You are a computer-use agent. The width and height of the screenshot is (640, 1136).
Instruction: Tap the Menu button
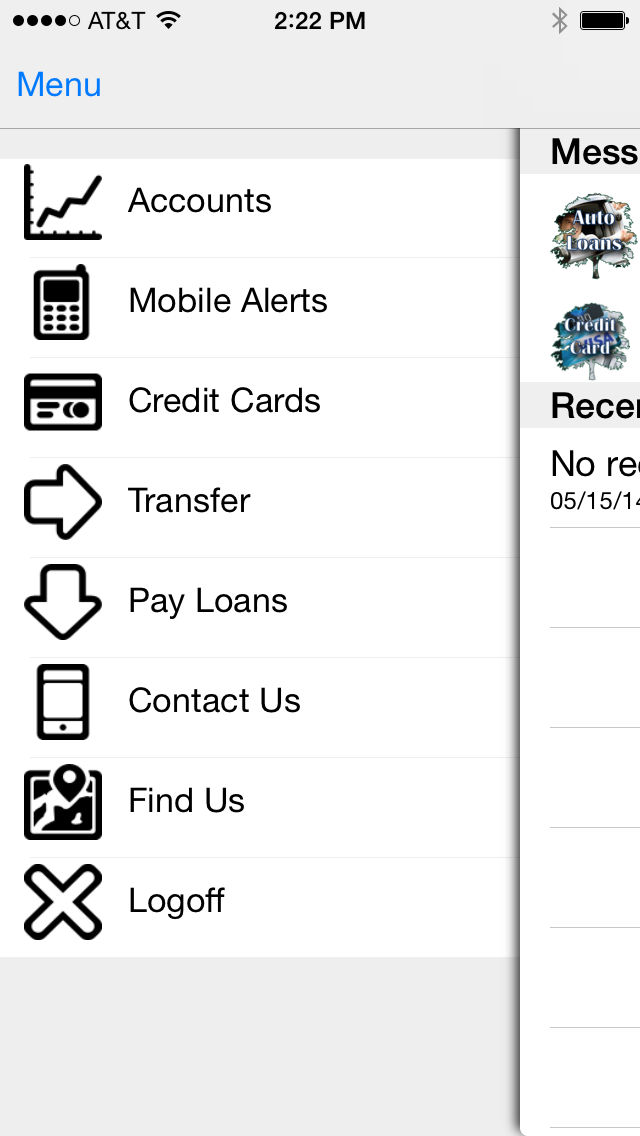pyautogui.click(x=59, y=85)
